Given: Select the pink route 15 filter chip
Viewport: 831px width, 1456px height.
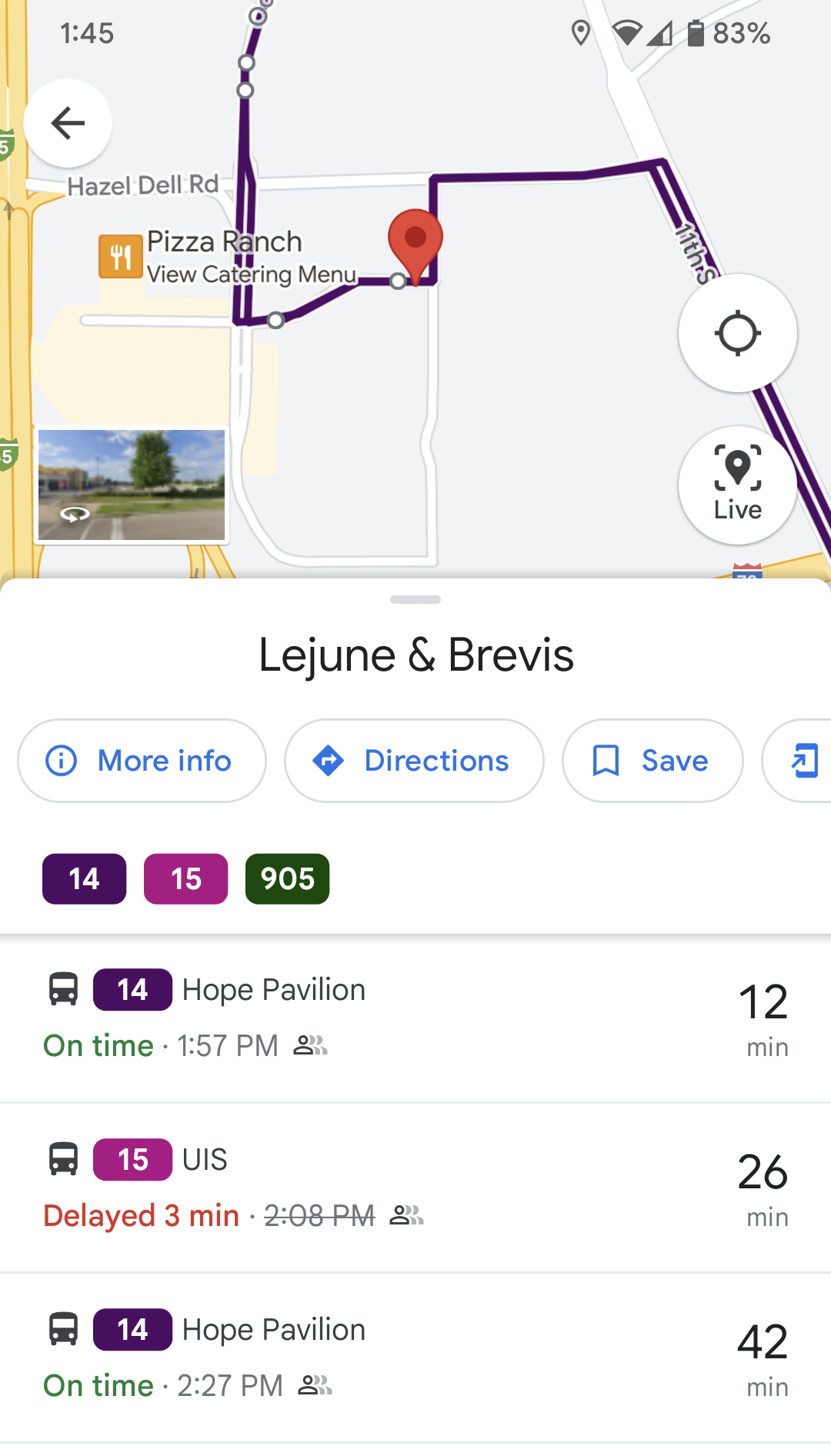Looking at the screenshot, I should [185, 879].
